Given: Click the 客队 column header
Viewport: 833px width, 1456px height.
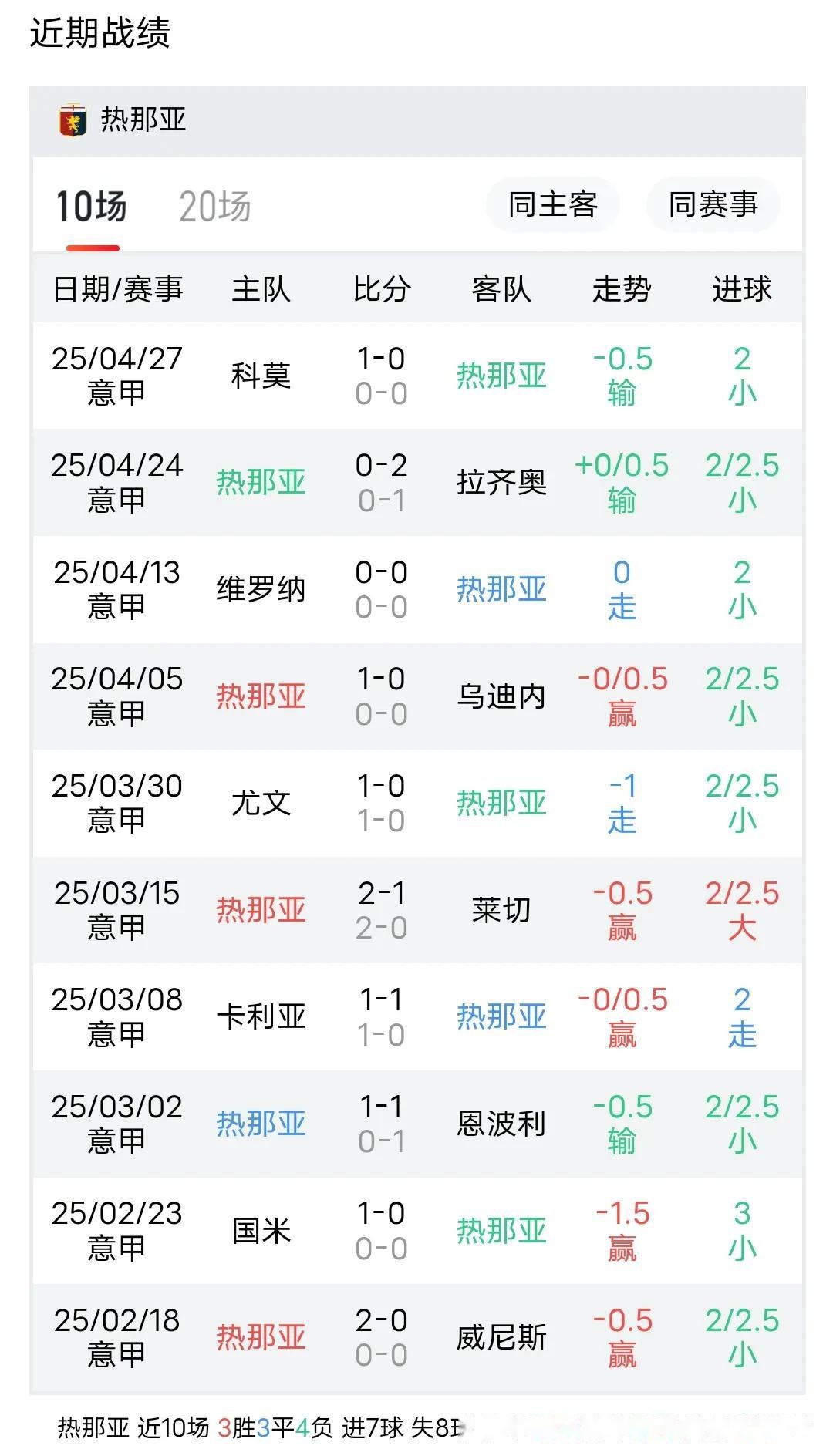Looking at the screenshot, I should [x=502, y=289].
